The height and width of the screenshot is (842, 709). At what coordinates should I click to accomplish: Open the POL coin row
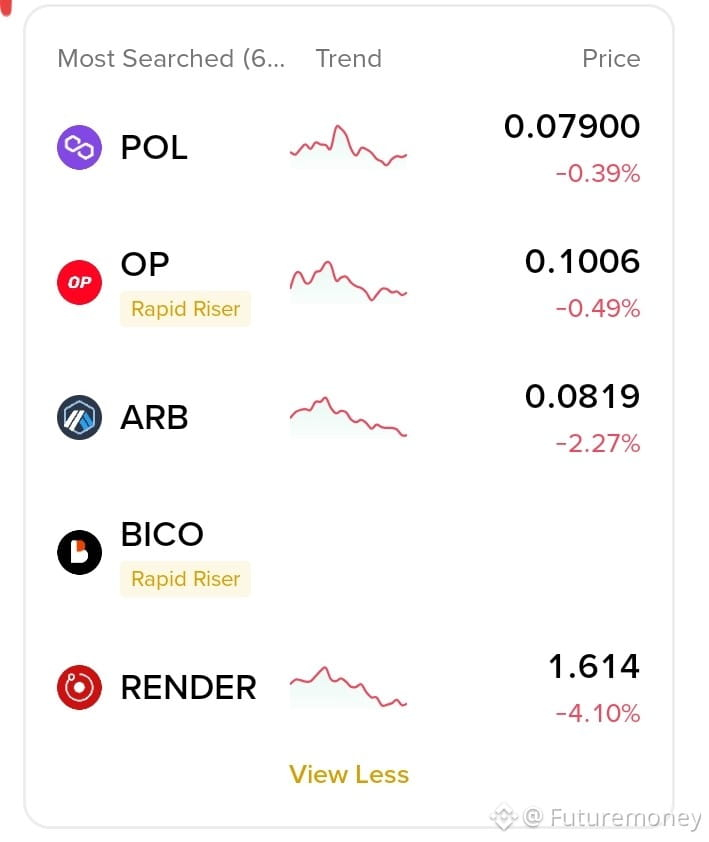tap(349, 147)
